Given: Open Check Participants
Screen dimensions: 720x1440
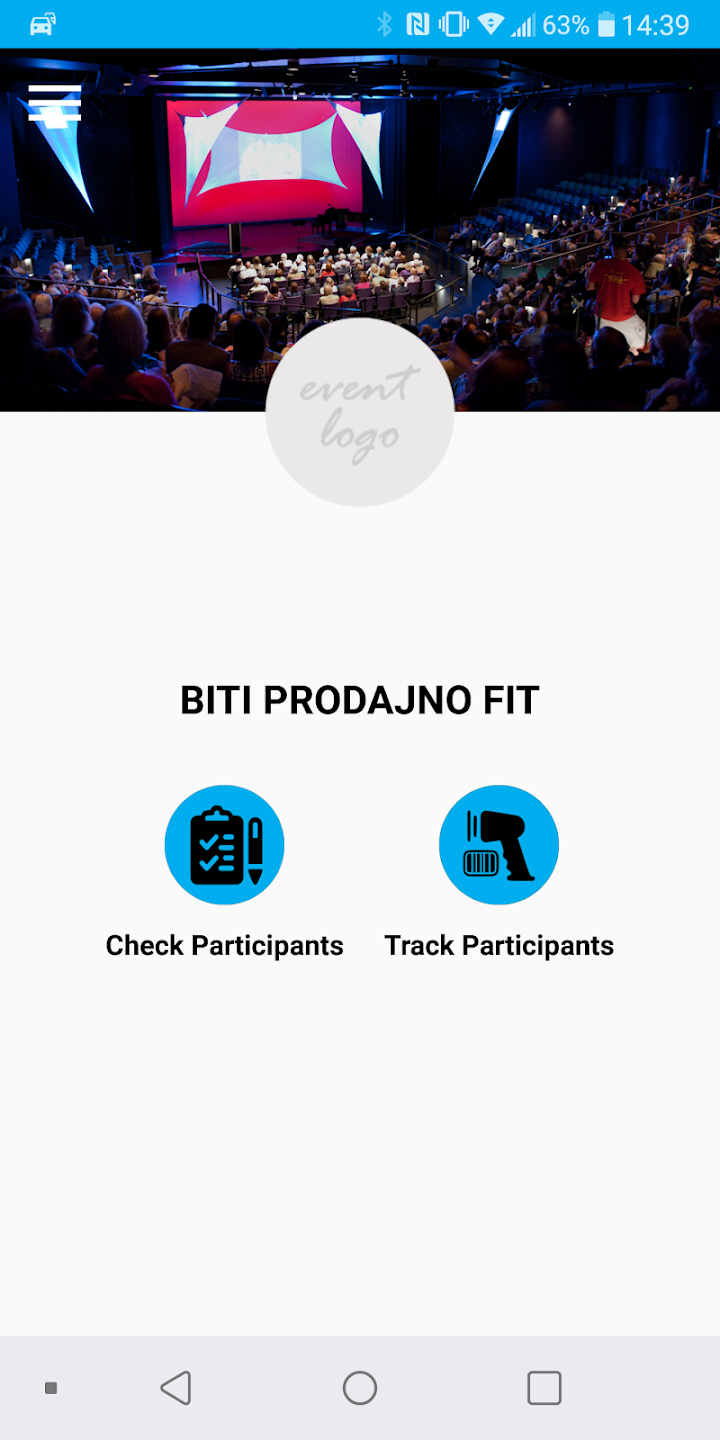Looking at the screenshot, I should pos(224,845).
